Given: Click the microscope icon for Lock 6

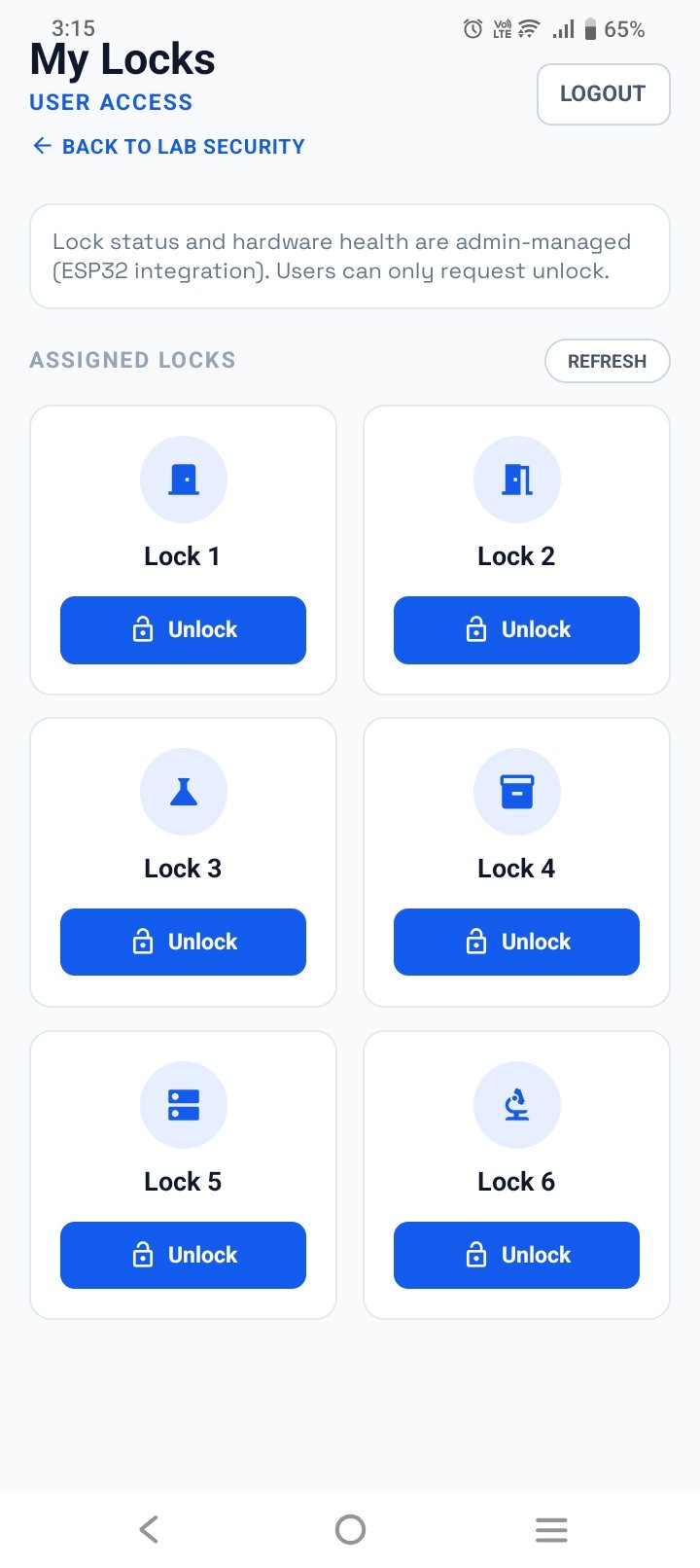Looking at the screenshot, I should click(x=516, y=1104).
